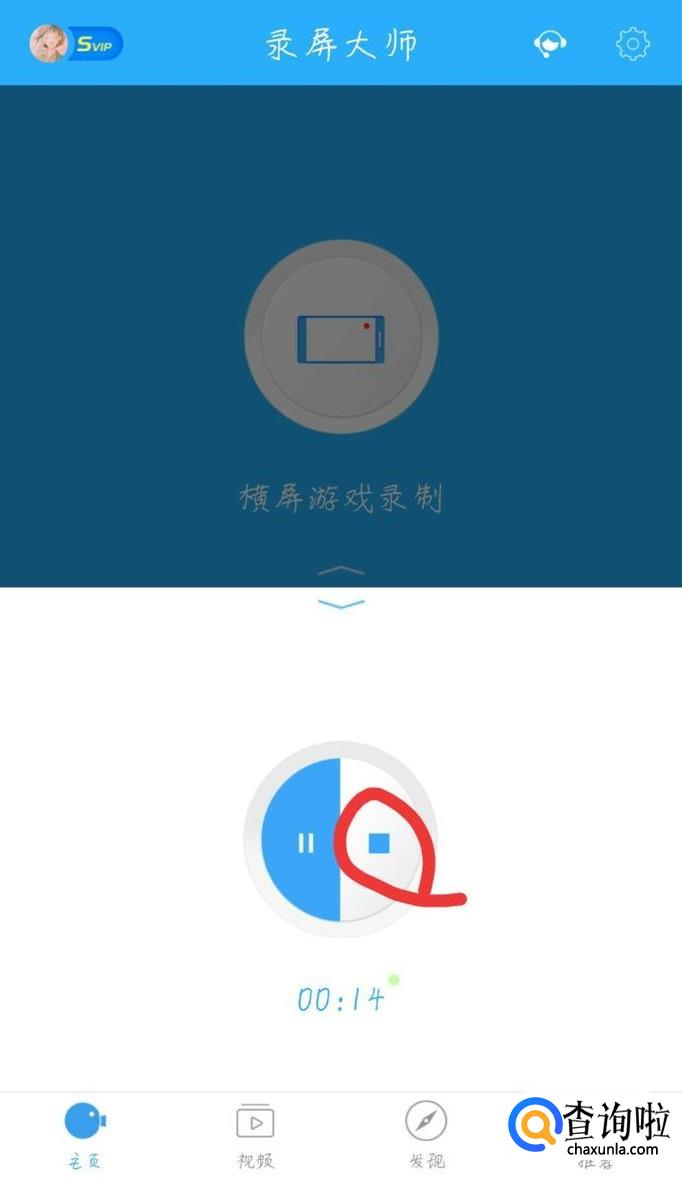Stop the current recording
The width and height of the screenshot is (682, 1180).
click(379, 843)
